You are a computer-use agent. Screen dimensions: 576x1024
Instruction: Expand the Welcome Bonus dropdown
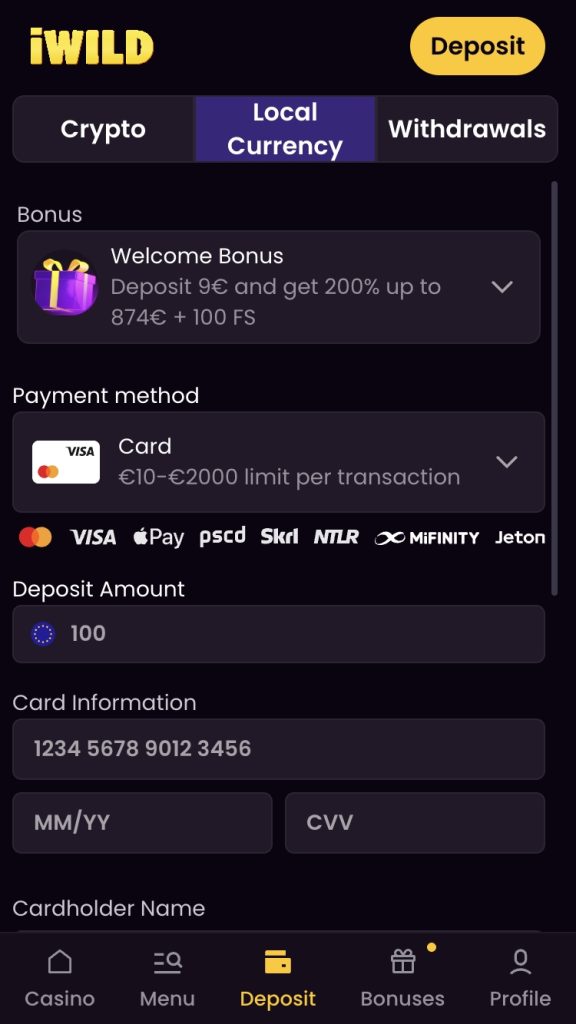point(279,287)
